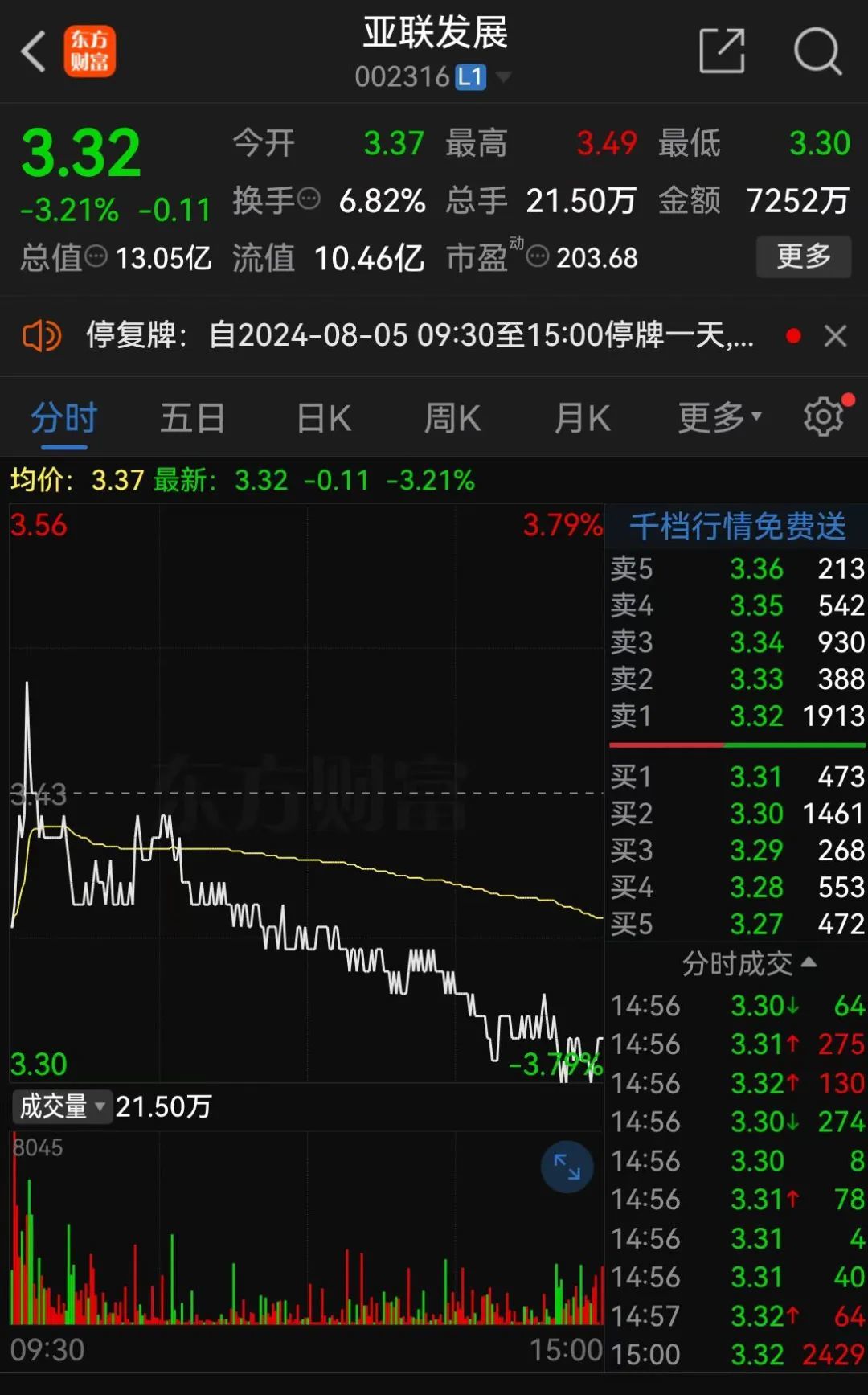Tap the info icon next to 市盈
868x1395 pixels.
coord(537,259)
